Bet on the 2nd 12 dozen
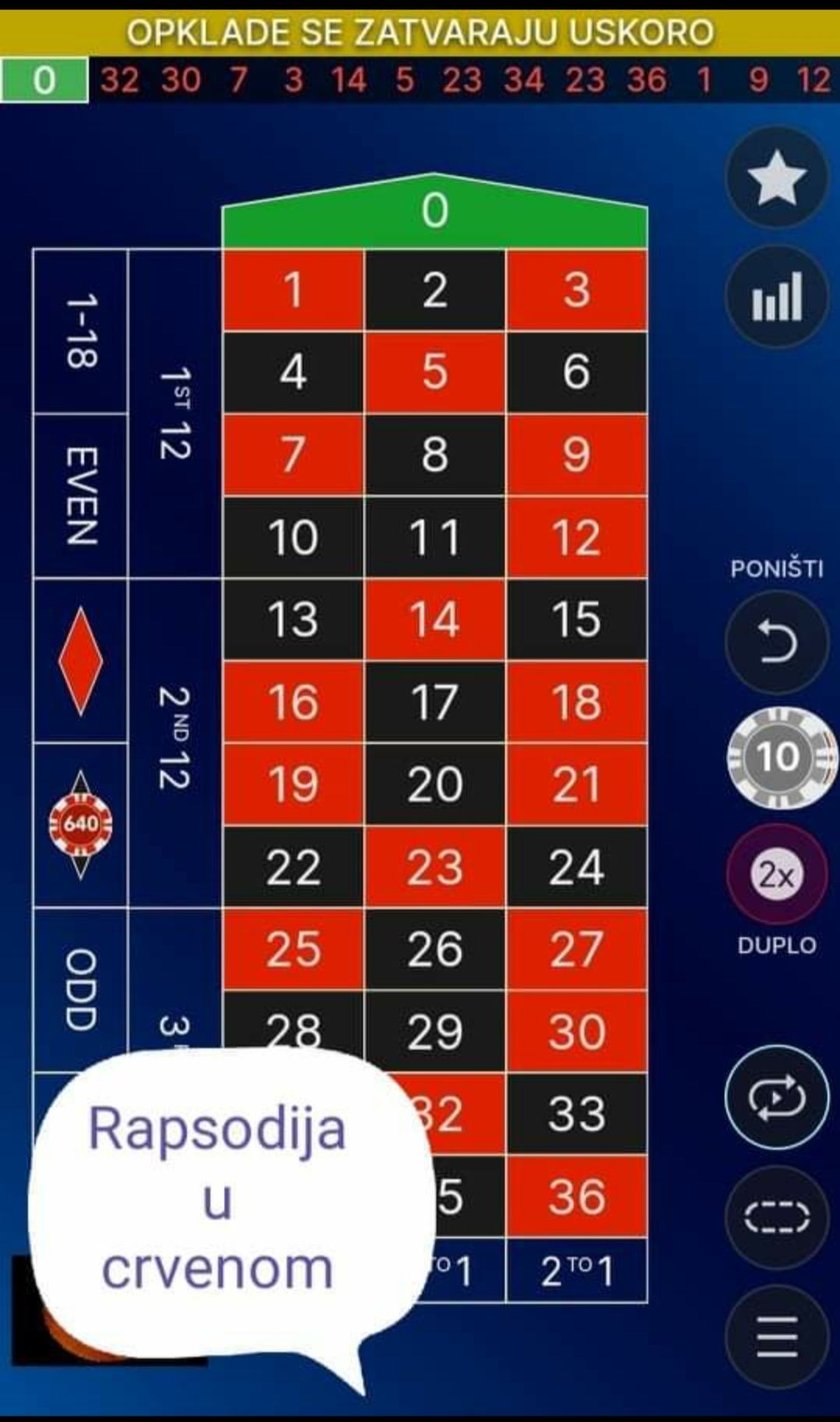Image resolution: width=840 pixels, height=1422 pixels. coord(175,742)
